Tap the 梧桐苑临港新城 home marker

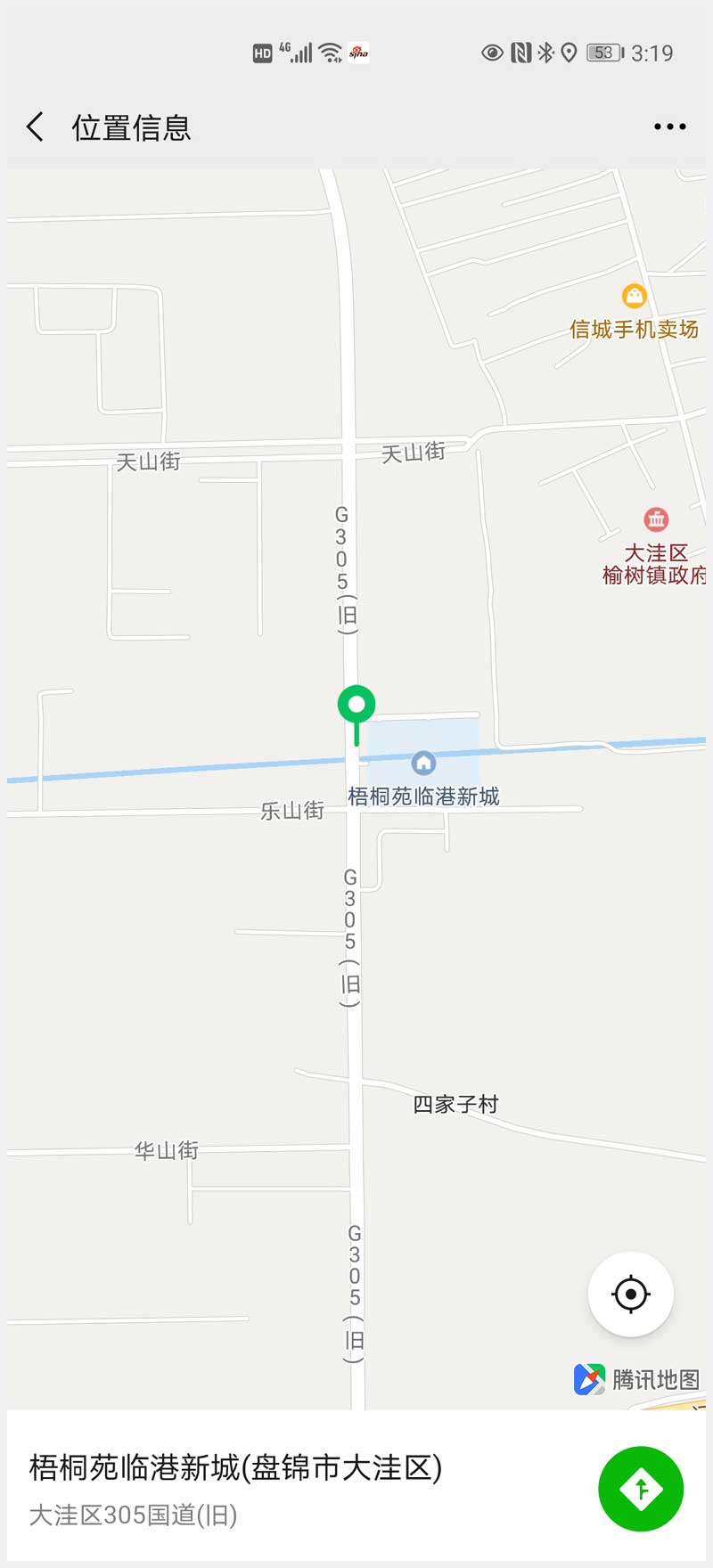pos(423,763)
